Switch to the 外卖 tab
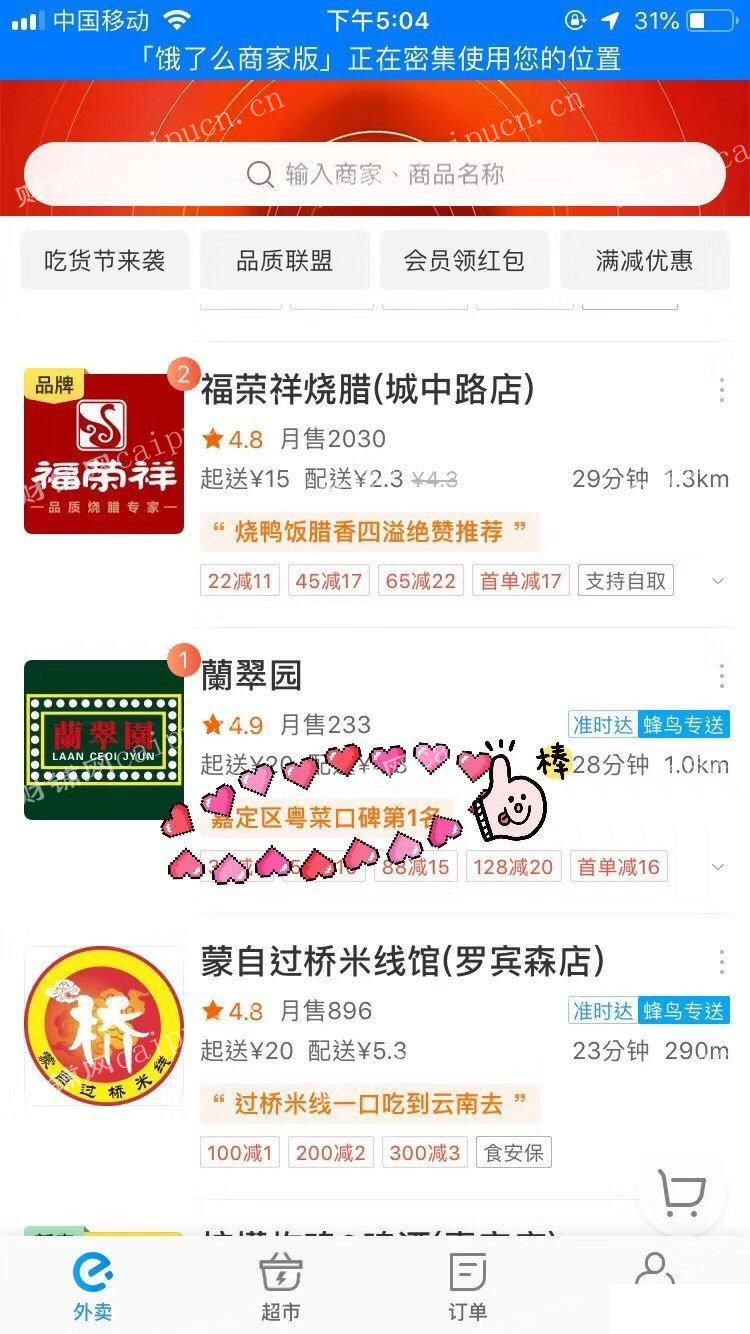Screen dimensions: 750x1334 93,1287
